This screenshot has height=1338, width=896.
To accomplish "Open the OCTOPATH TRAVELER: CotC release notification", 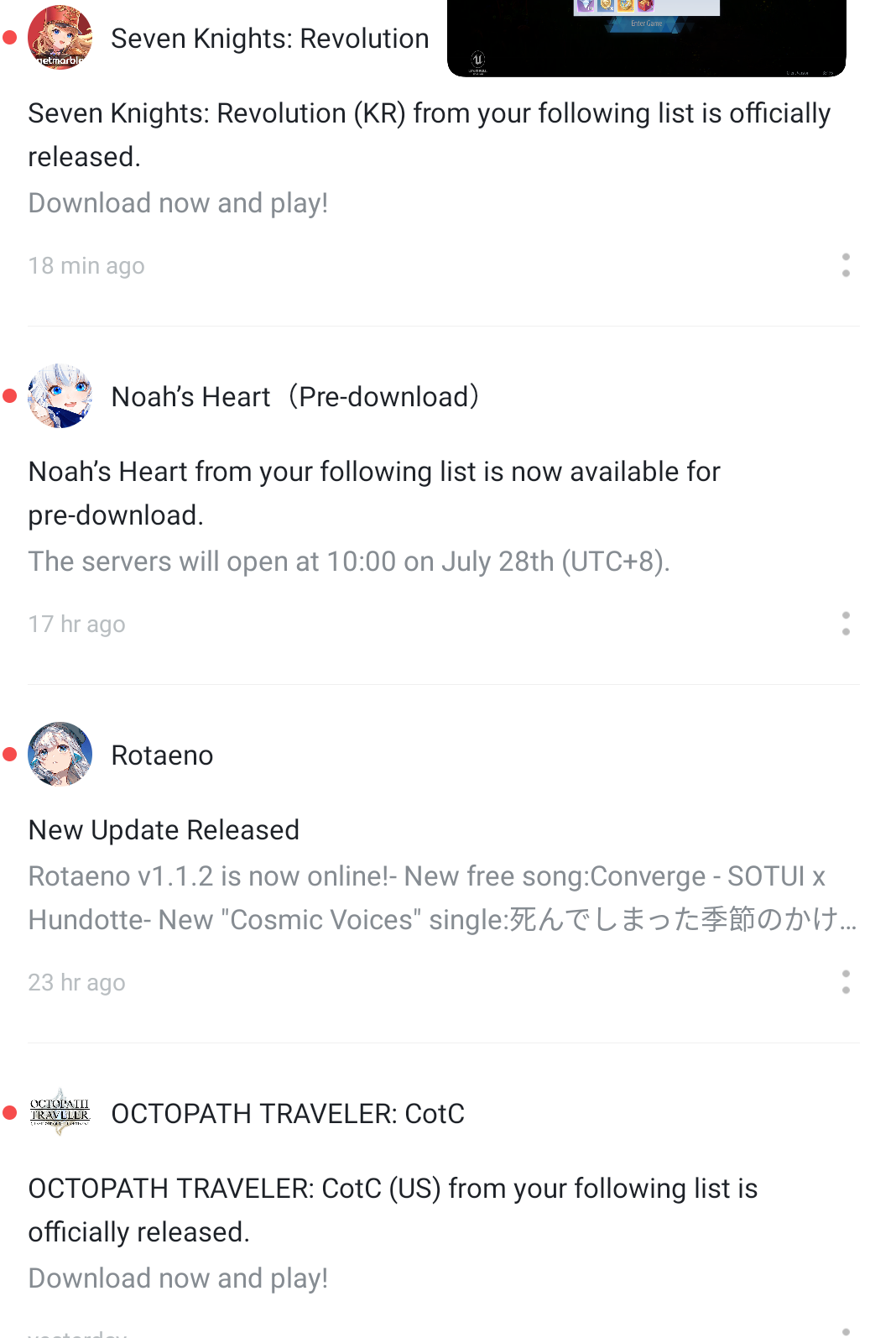I will point(392,1210).
